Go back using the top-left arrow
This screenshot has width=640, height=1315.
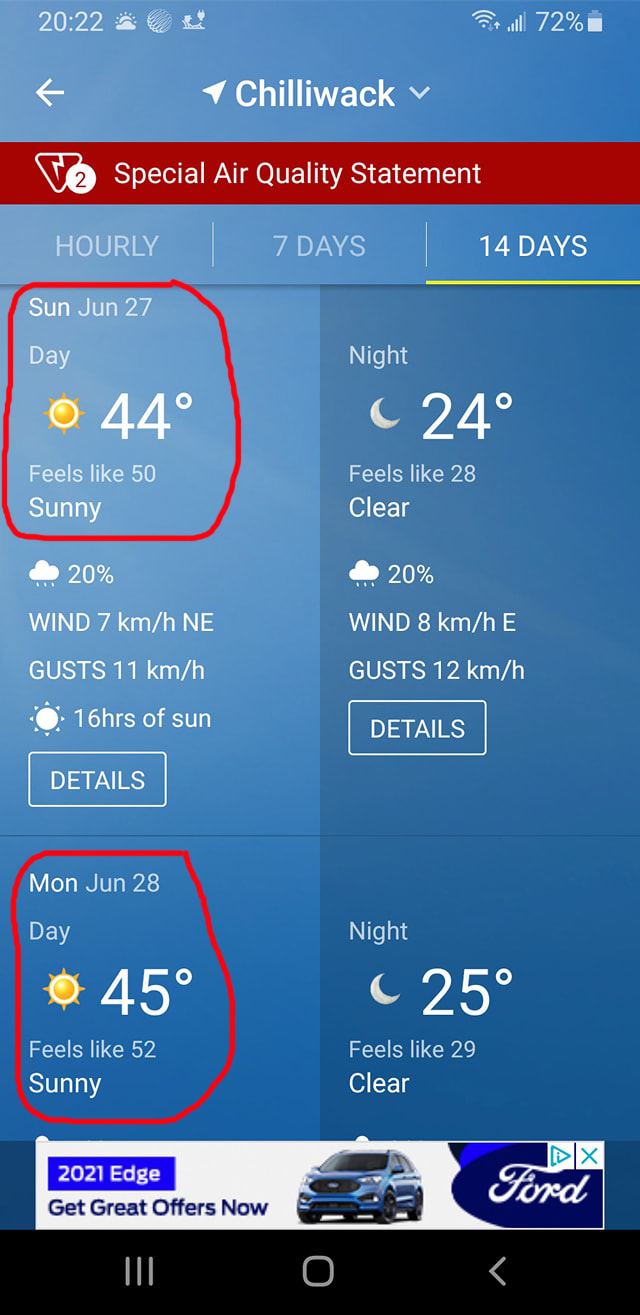point(50,93)
